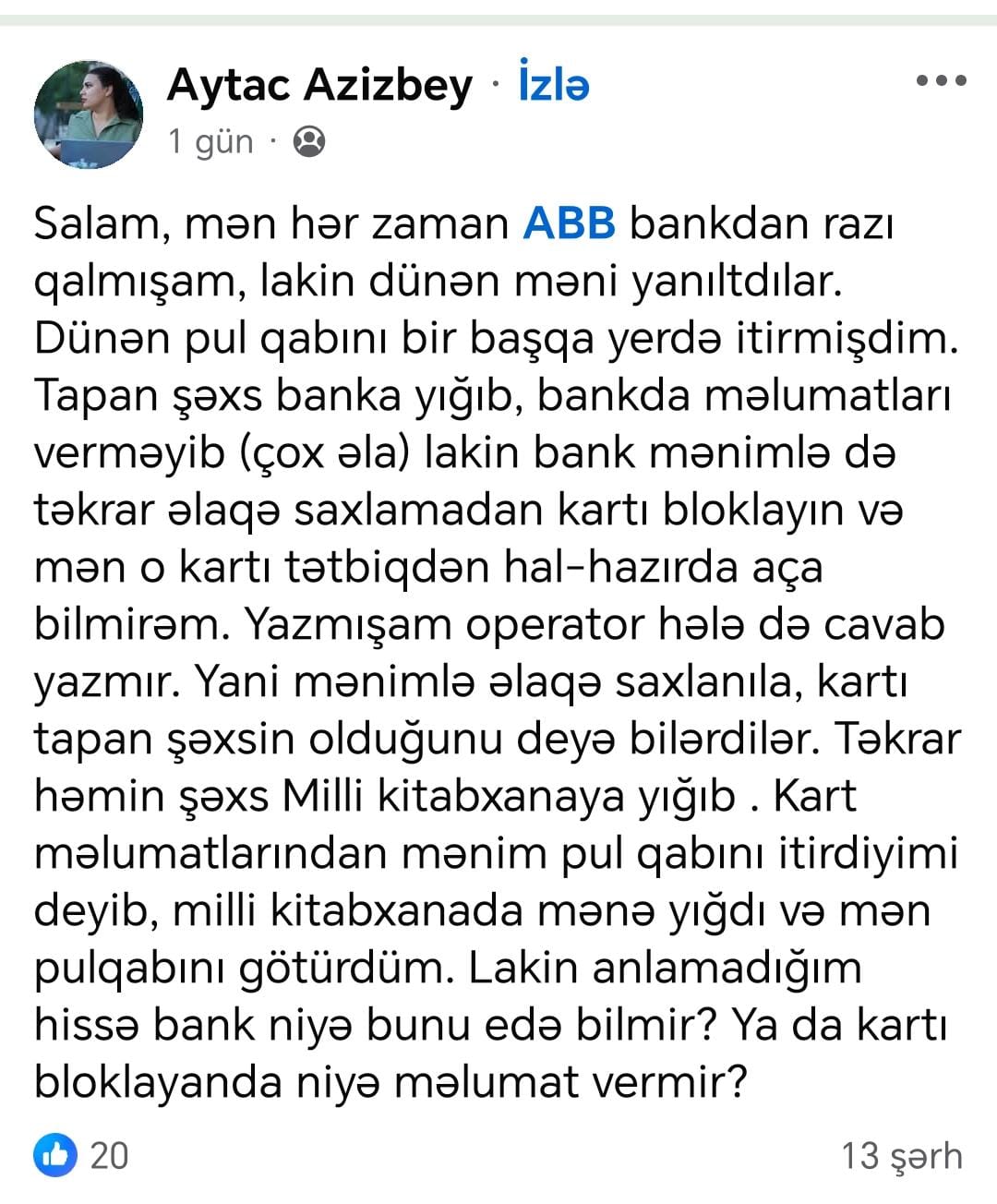Image resolution: width=997 pixels, height=1204 pixels.
Task: Open the post's three-dot options menu
Action: 941,82
